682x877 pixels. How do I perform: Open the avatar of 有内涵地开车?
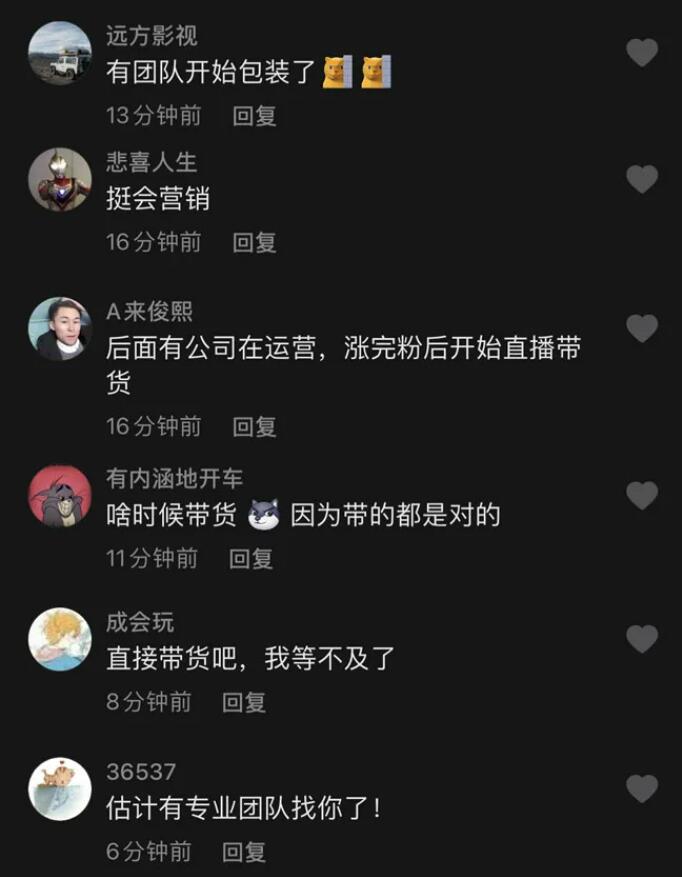[x=60, y=495]
